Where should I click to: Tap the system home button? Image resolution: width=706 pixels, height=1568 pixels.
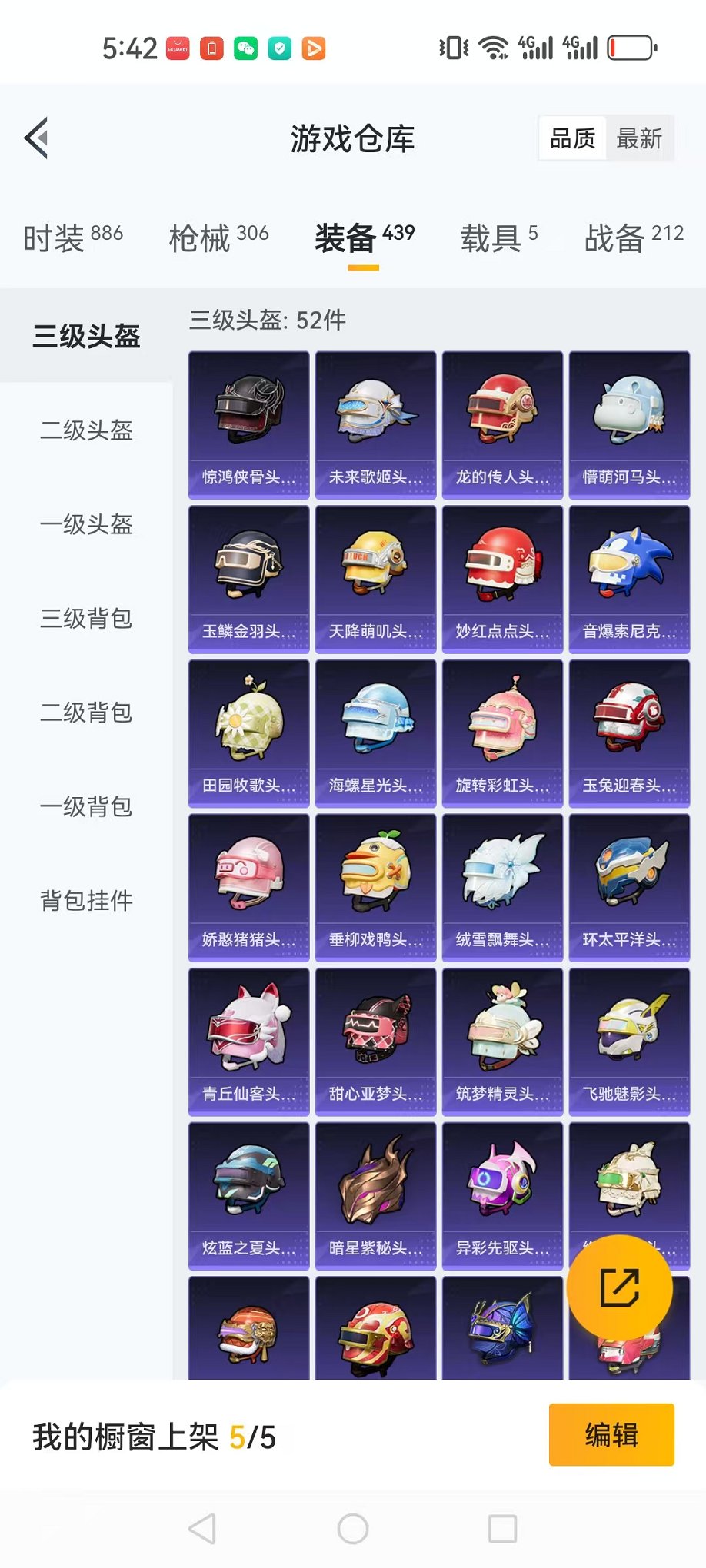(353, 1529)
